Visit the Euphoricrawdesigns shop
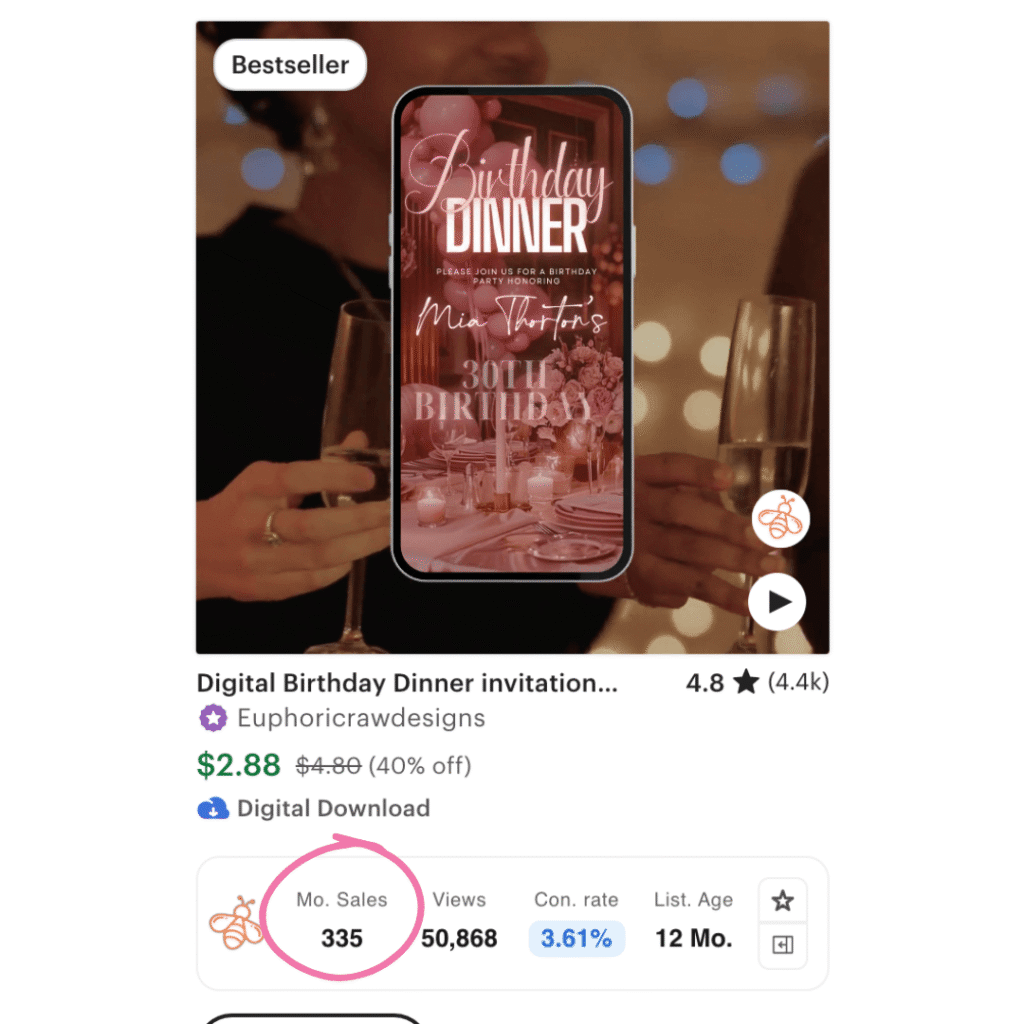1024x1024 pixels. point(360,718)
